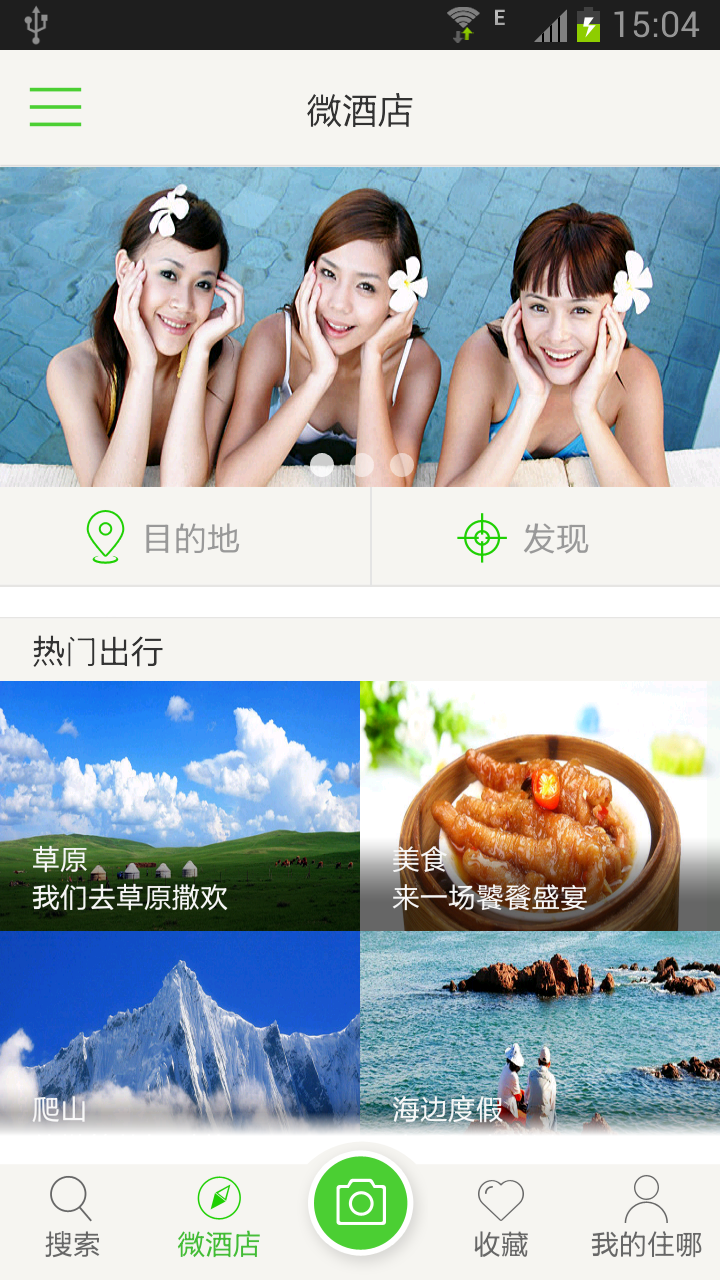720x1280 pixels.
Task: Open the 发现 discover section
Action: (545, 538)
